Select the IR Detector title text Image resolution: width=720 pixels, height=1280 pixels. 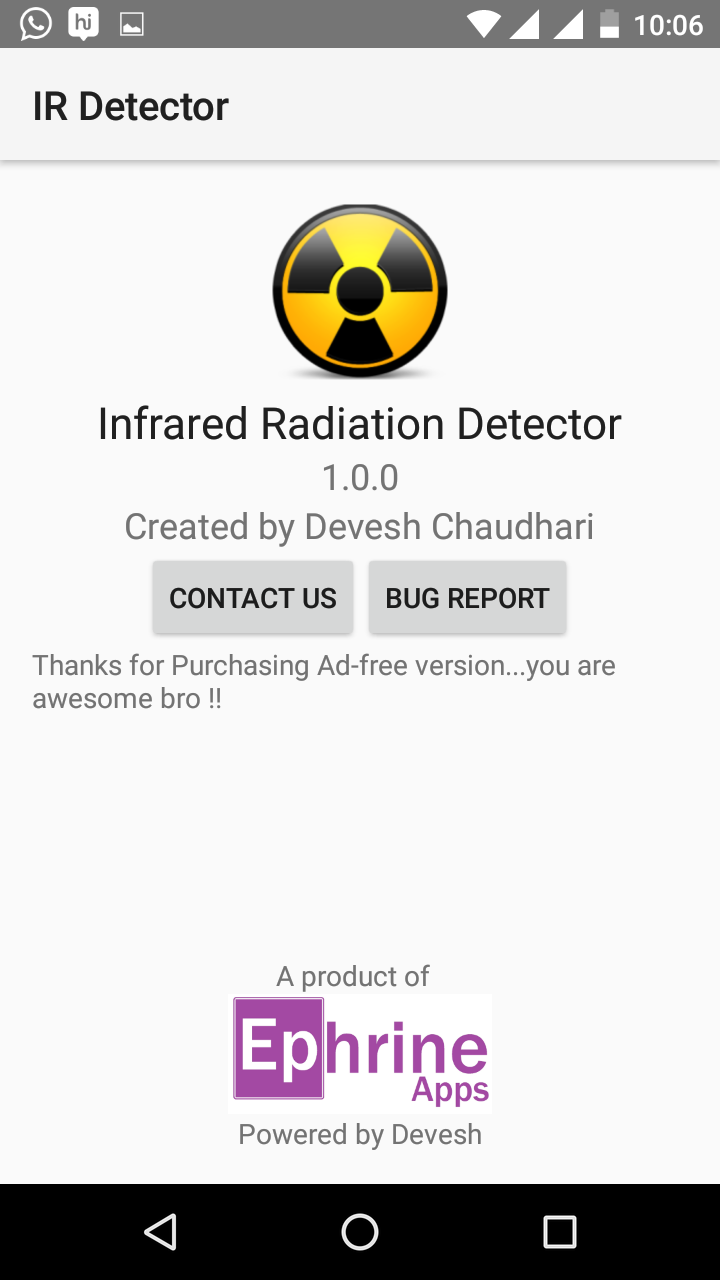(x=130, y=105)
